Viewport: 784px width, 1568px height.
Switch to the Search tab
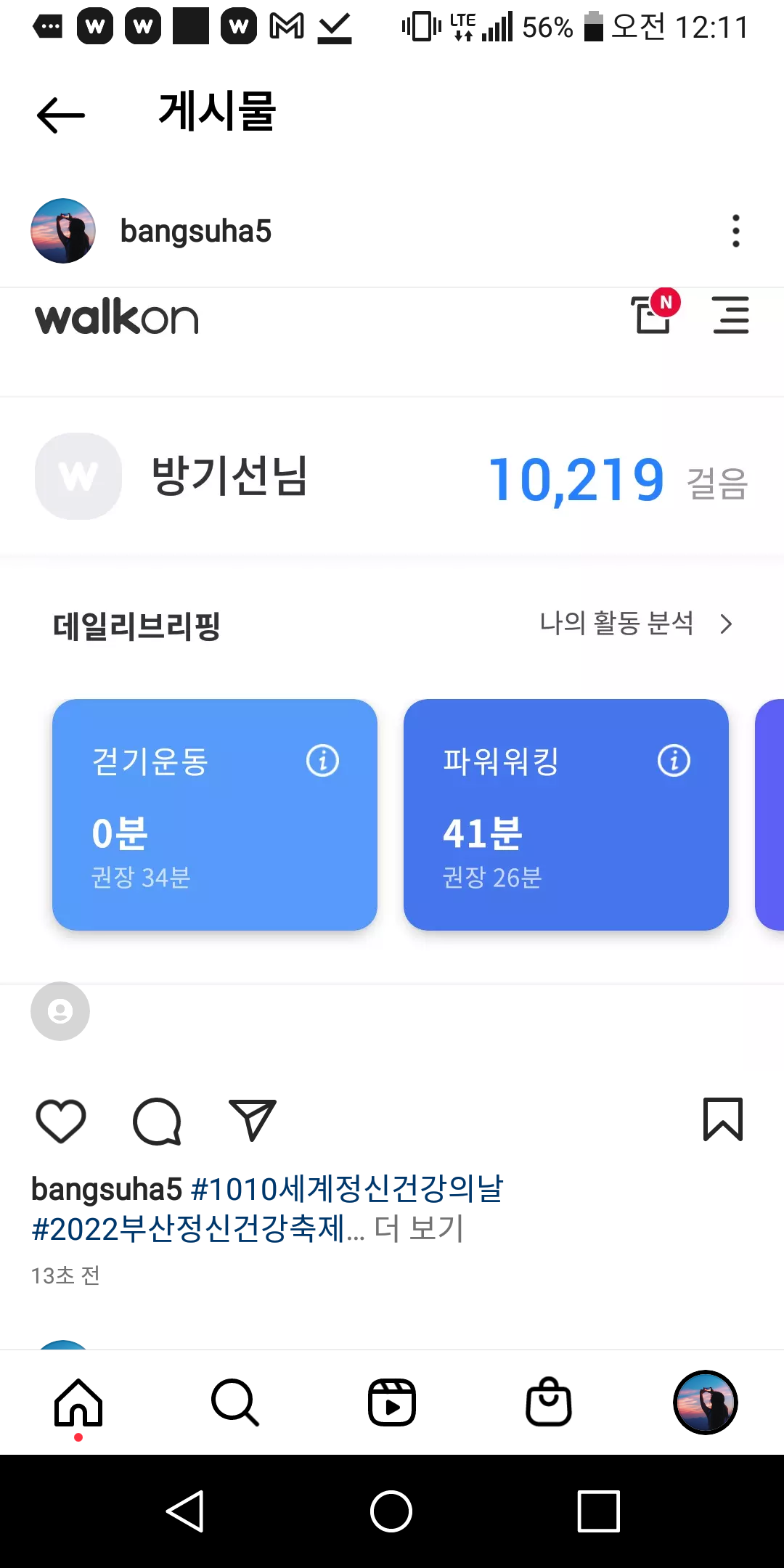pyautogui.click(x=234, y=1402)
